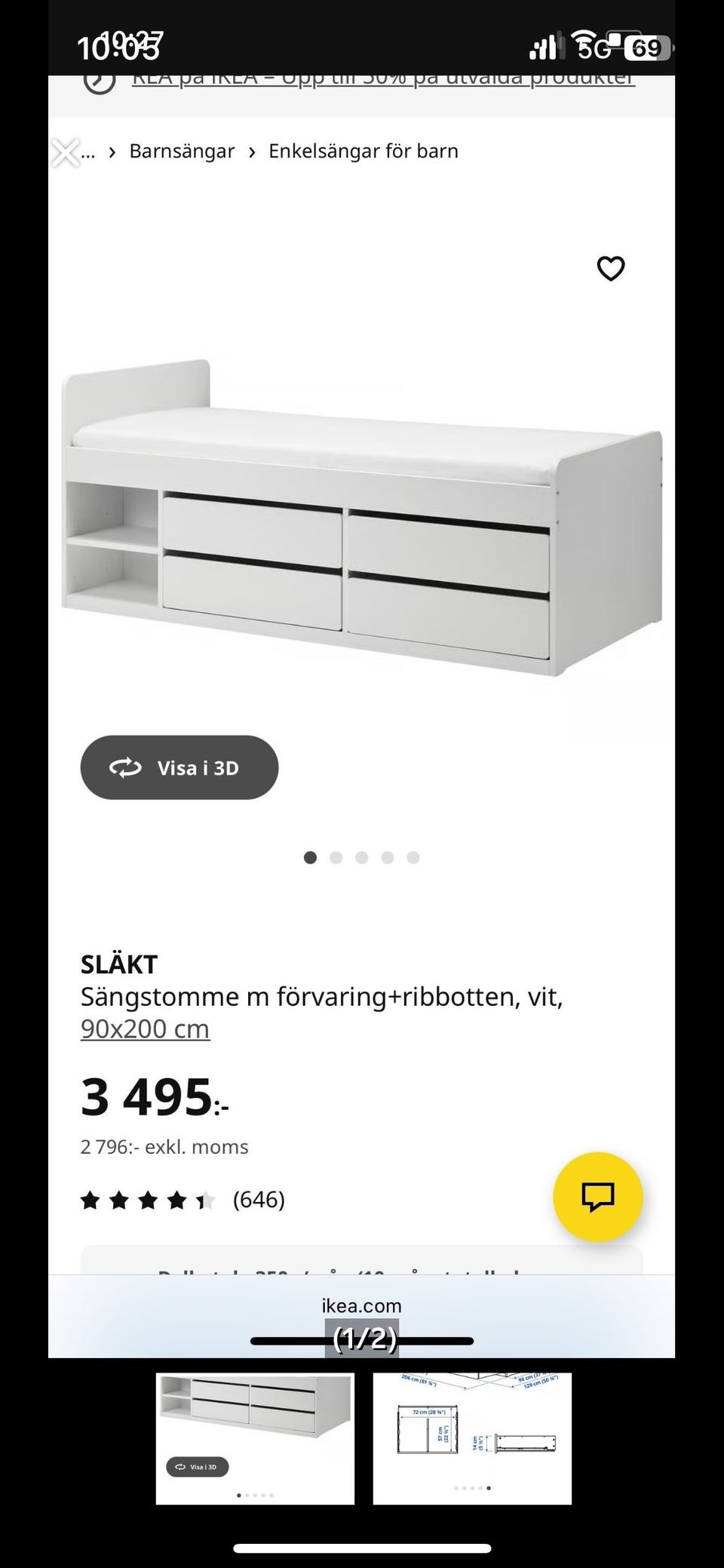Select the last carousel dot
The width and height of the screenshot is (724, 1568).
pyautogui.click(x=411, y=857)
